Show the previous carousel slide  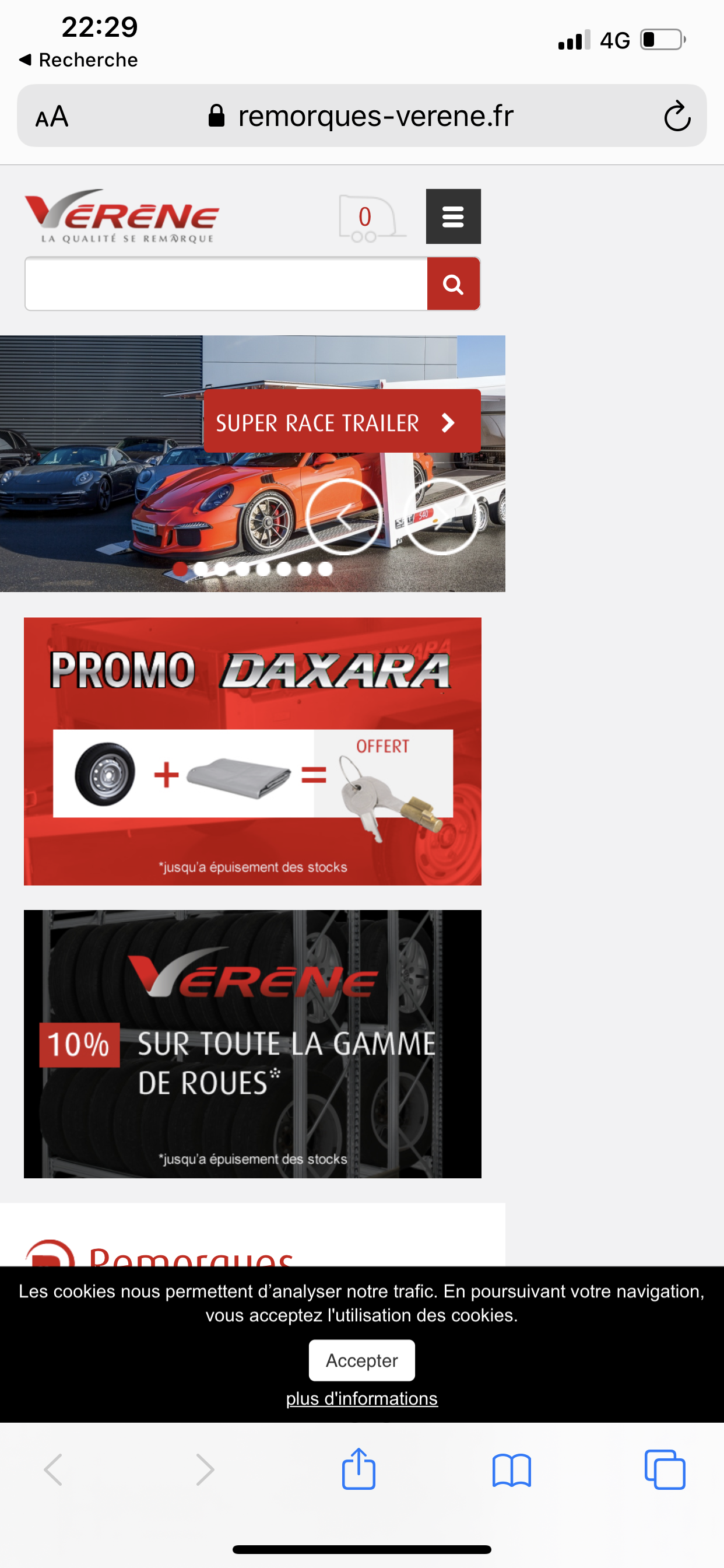pos(344,517)
